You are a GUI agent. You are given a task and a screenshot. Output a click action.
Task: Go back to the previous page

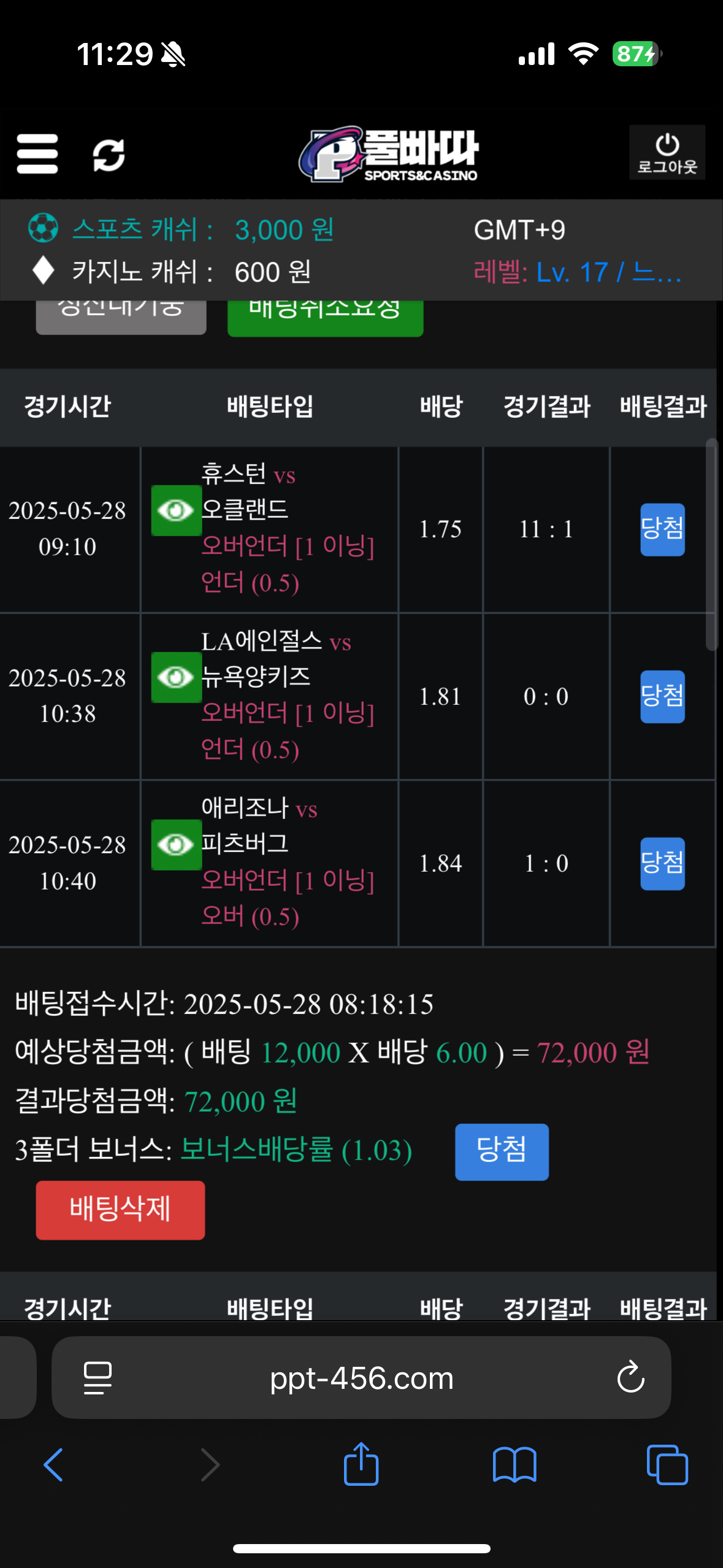tap(53, 1465)
